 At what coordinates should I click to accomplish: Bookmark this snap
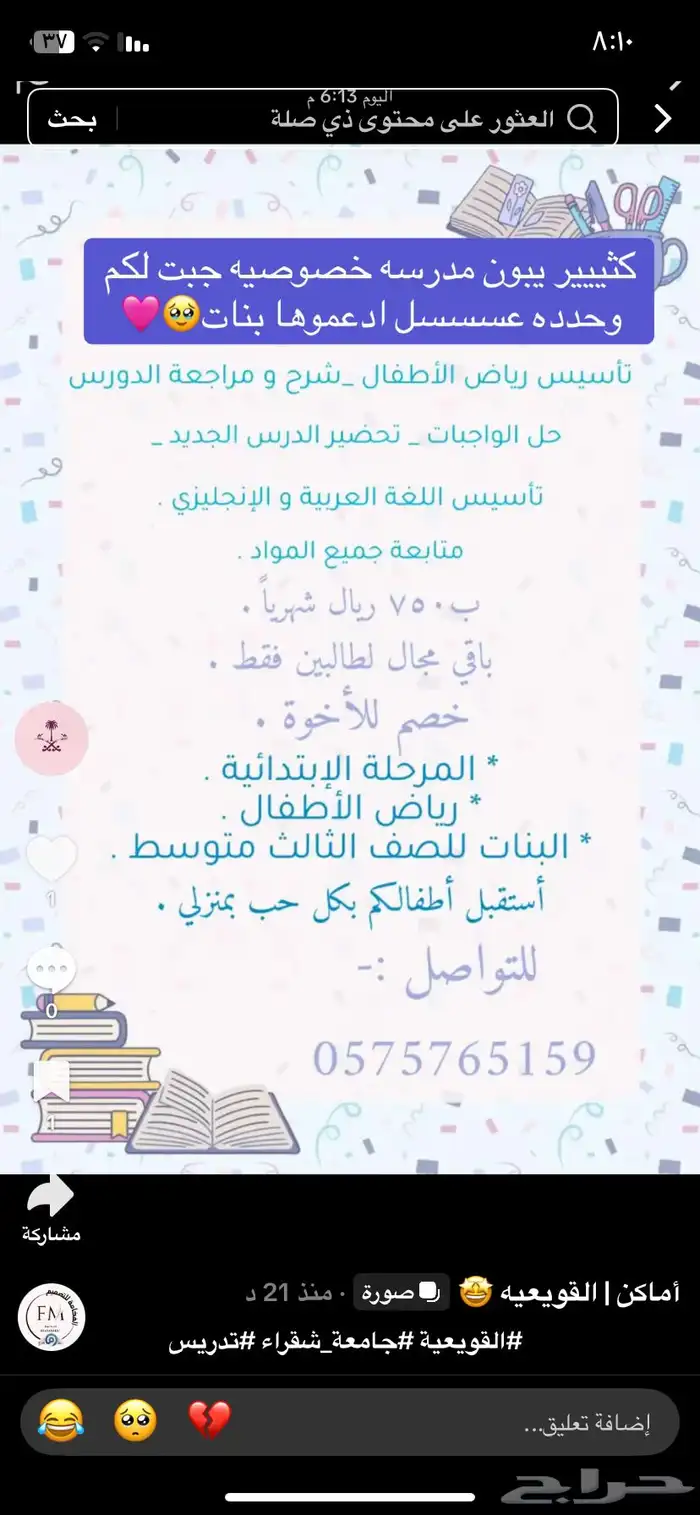(50, 1083)
